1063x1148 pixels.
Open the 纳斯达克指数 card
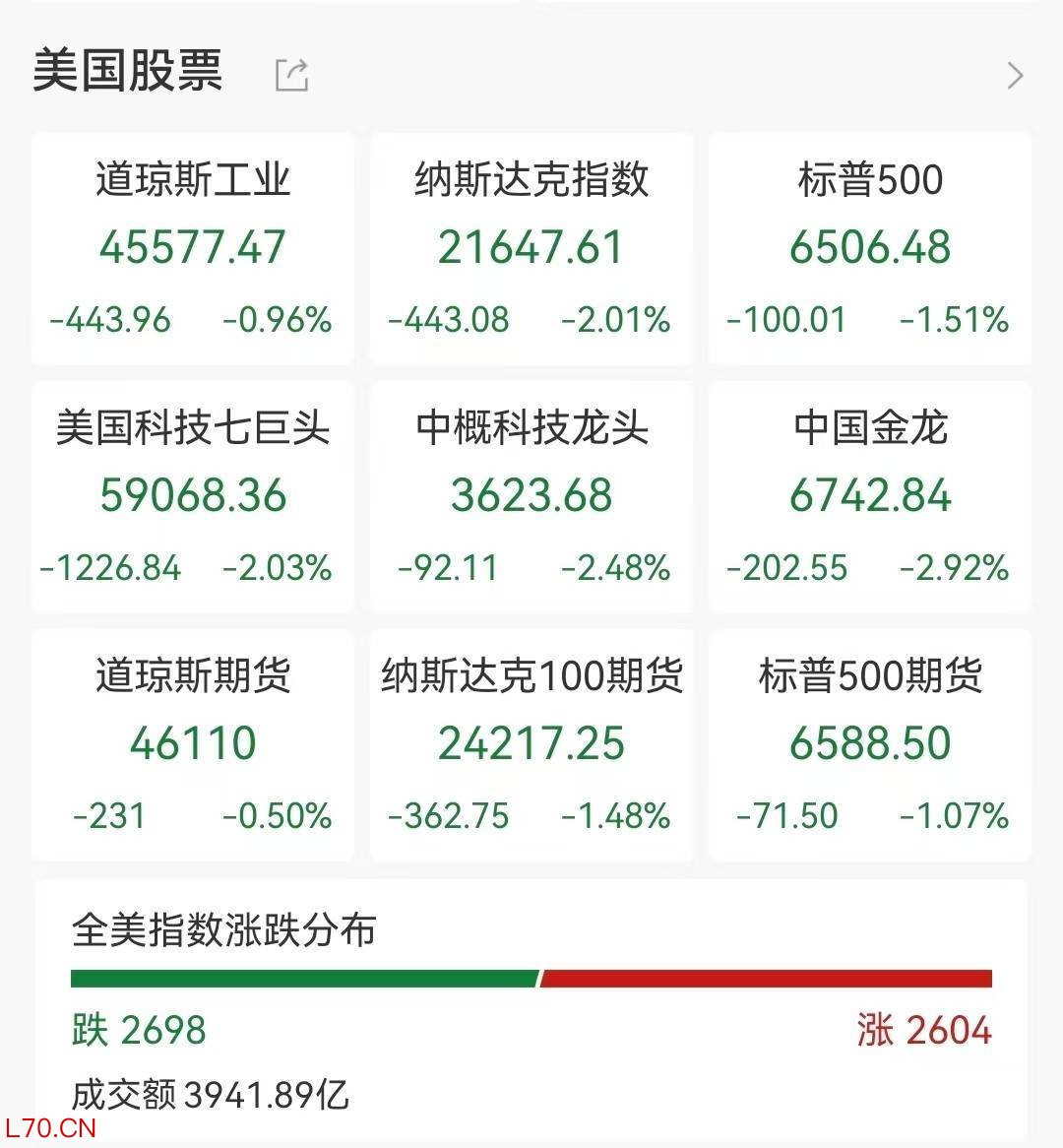[x=531, y=249]
